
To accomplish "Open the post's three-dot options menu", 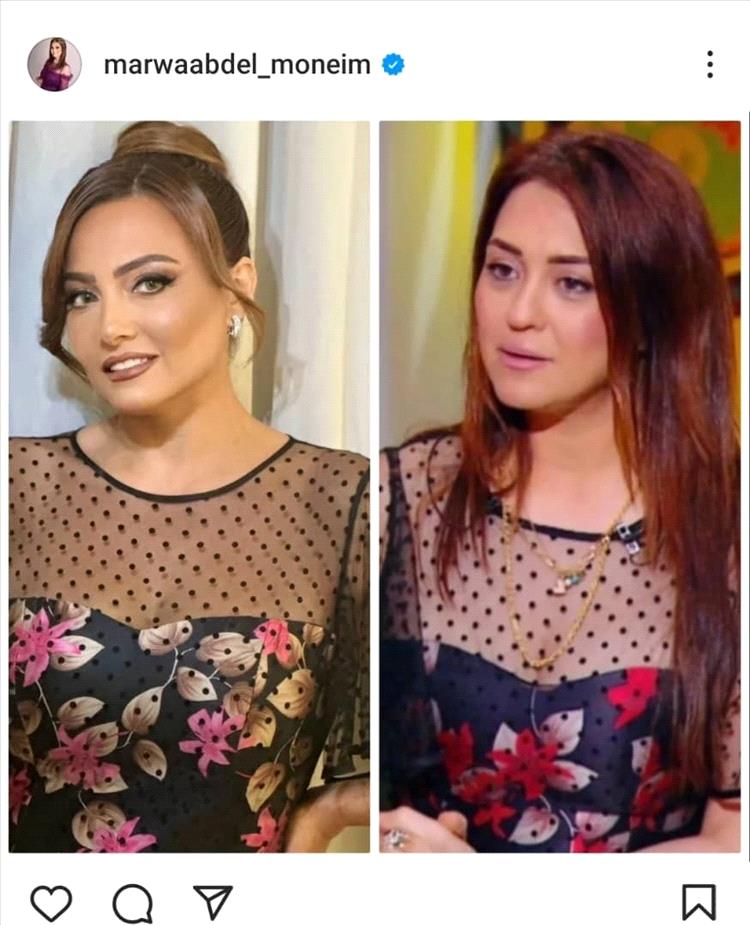I will coord(709,65).
